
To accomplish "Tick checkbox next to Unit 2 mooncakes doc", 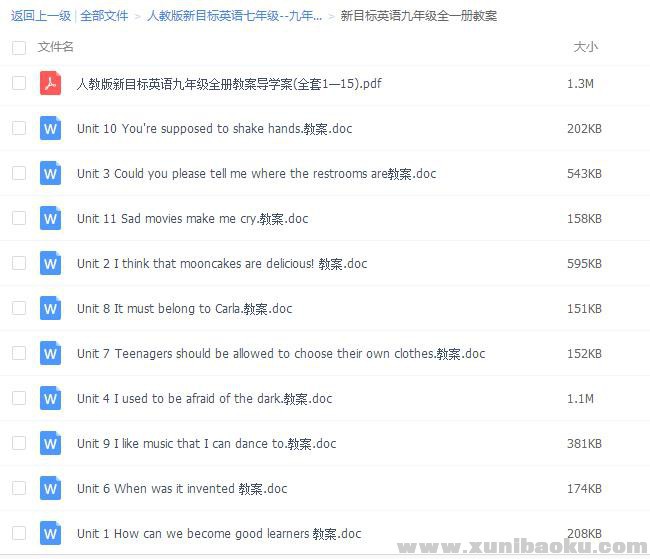I will click(x=19, y=263).
